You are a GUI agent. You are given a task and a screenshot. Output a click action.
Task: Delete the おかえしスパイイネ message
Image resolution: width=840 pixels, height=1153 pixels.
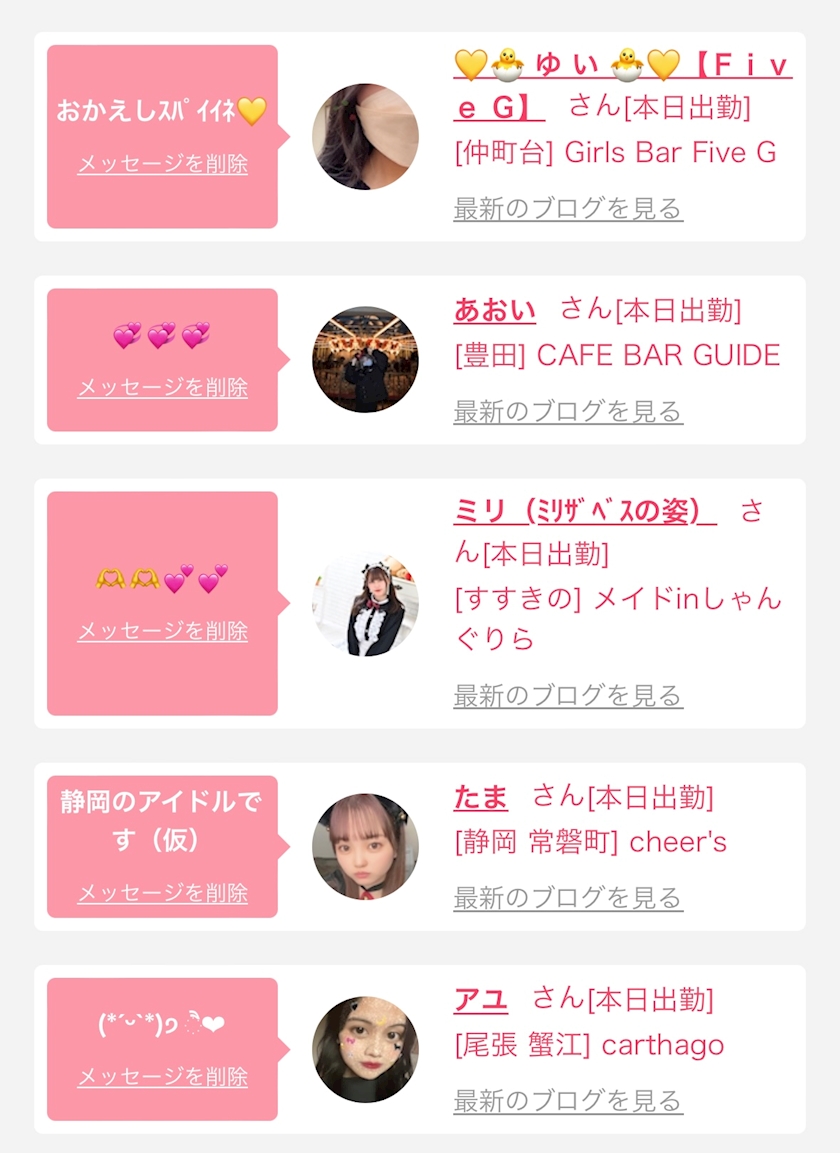[163, 163]
